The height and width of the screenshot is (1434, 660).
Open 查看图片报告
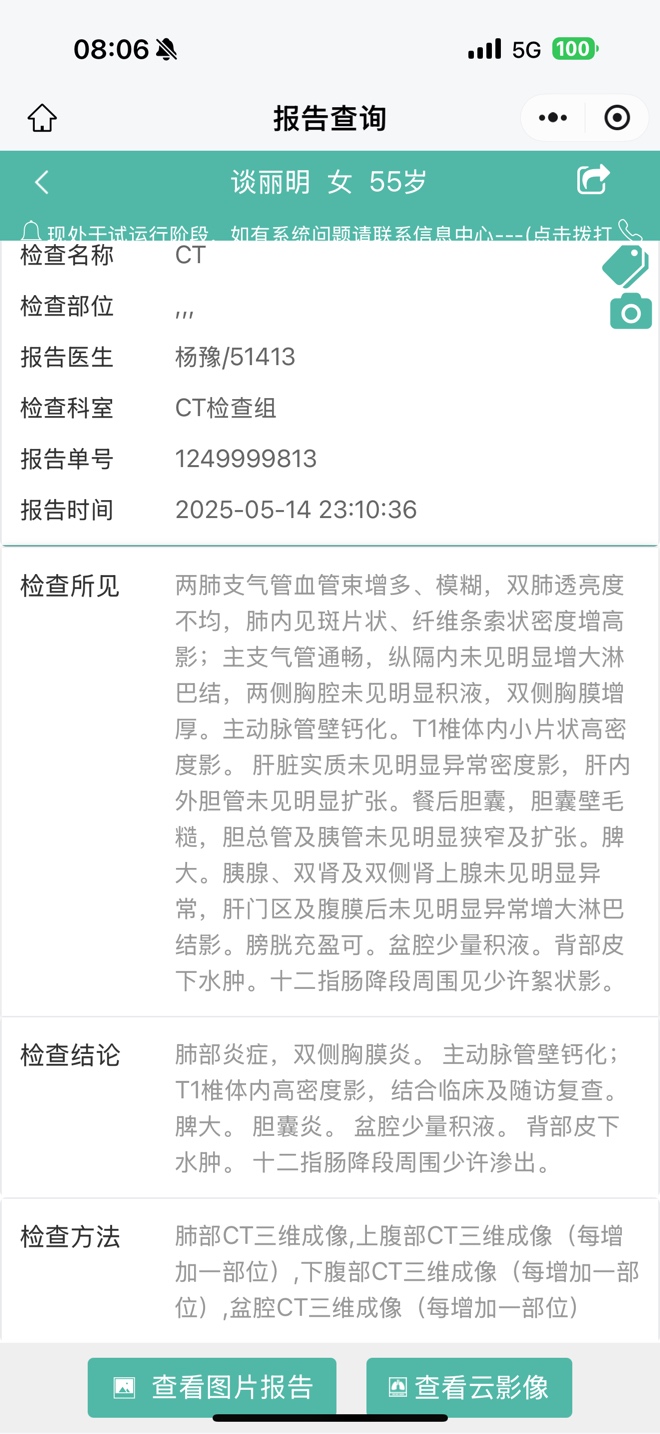pos(212,1387)
